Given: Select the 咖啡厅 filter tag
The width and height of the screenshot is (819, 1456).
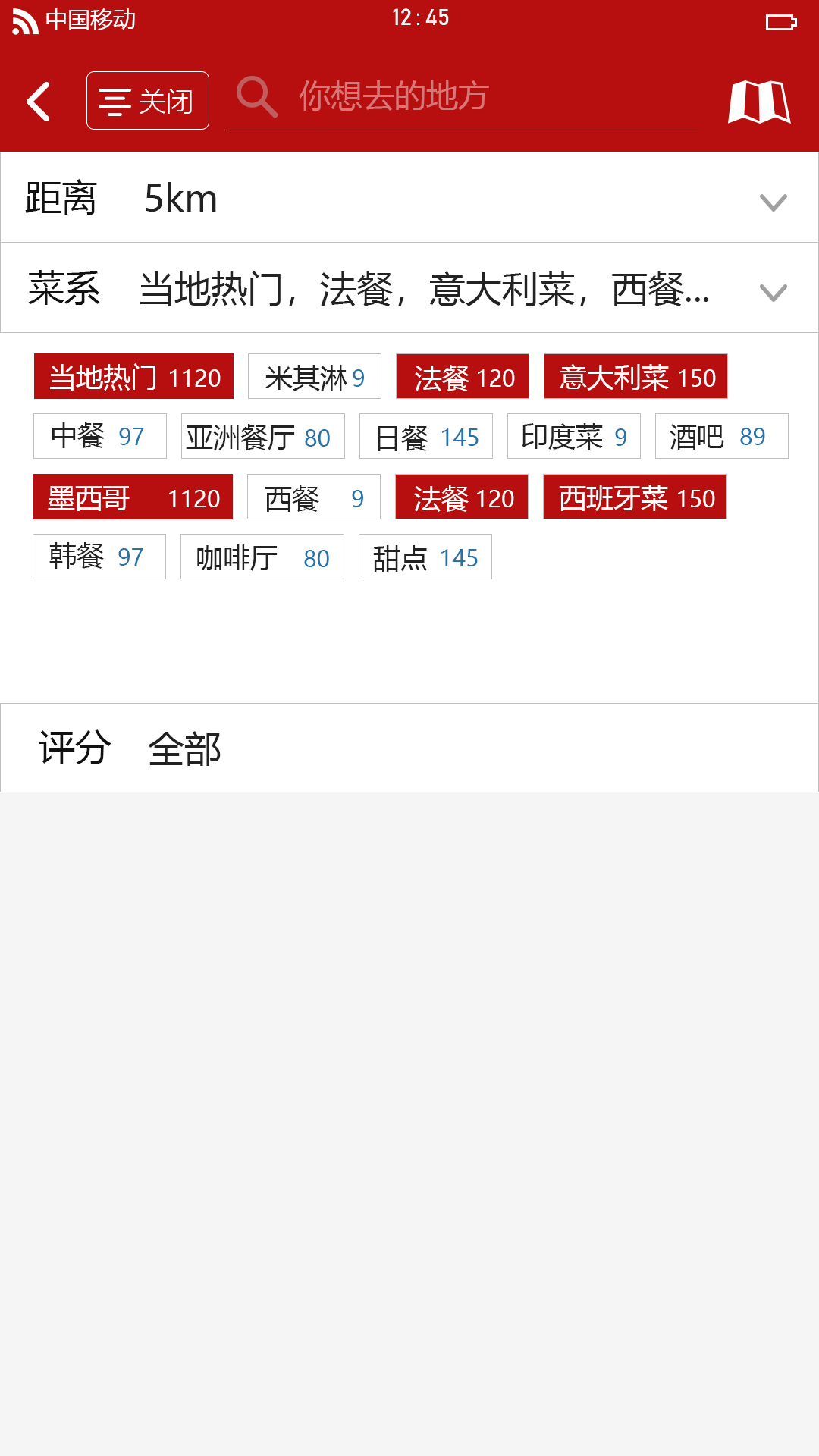Looking at the screenshot, I should 262,557.
